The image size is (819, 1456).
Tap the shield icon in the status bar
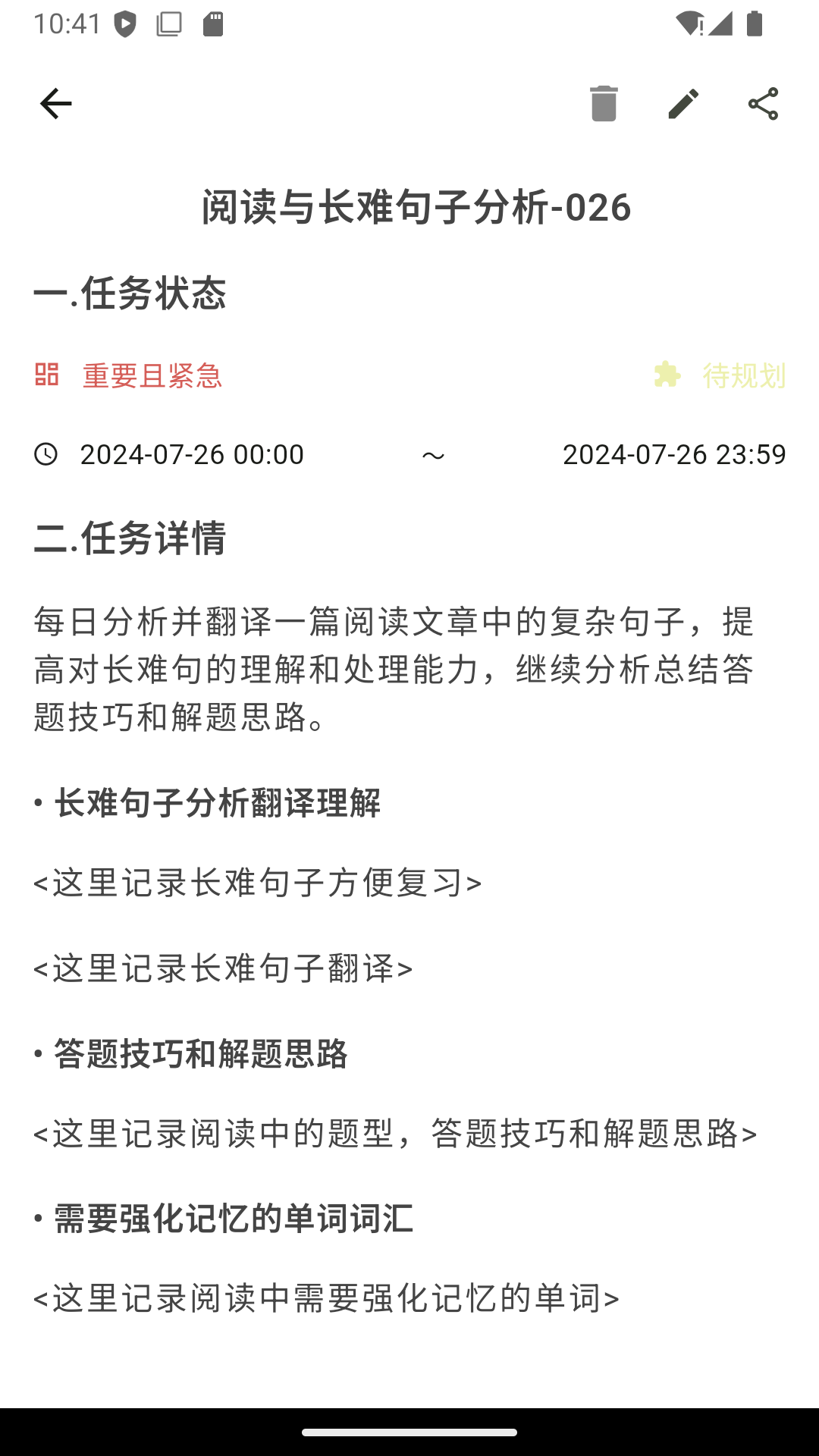(x=123, y=24)
